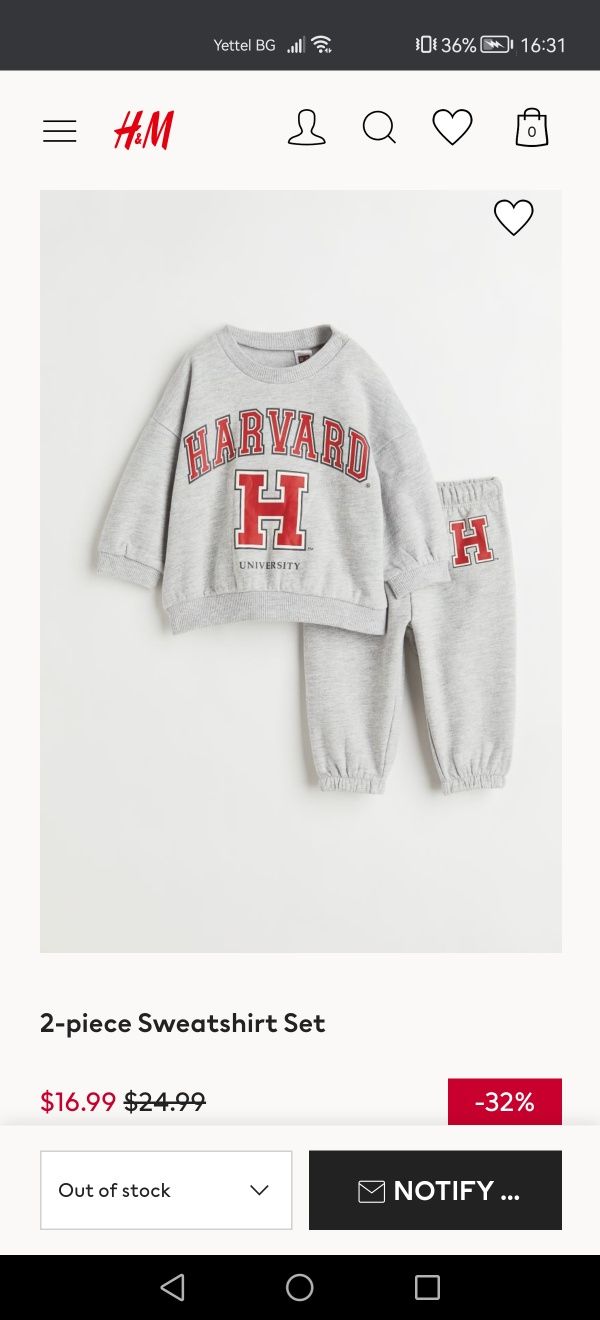View the product image fullscreen

pyautogui.click(x=300, y=570)
